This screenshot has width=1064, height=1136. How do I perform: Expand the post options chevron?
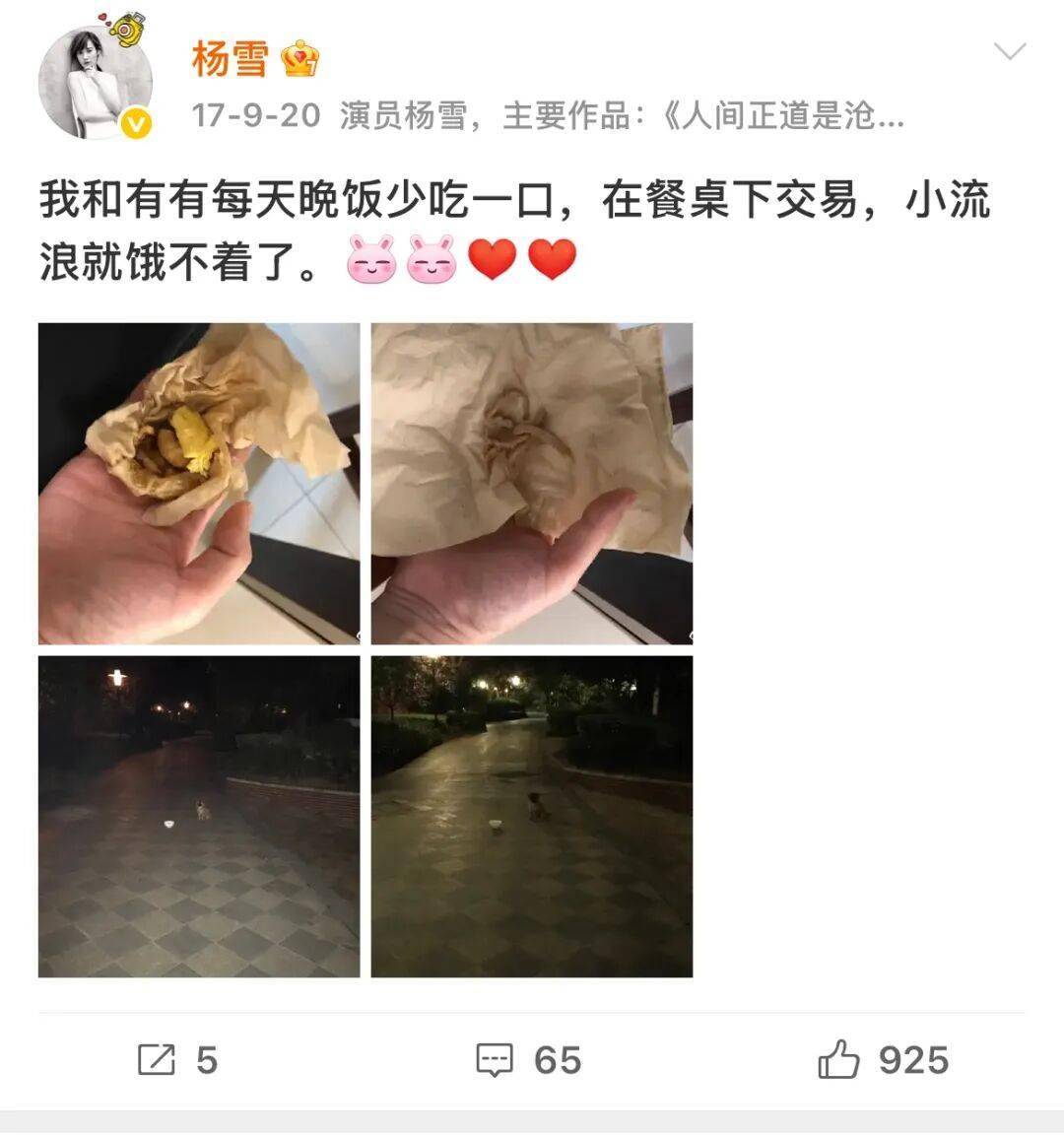coord(1010,51)
